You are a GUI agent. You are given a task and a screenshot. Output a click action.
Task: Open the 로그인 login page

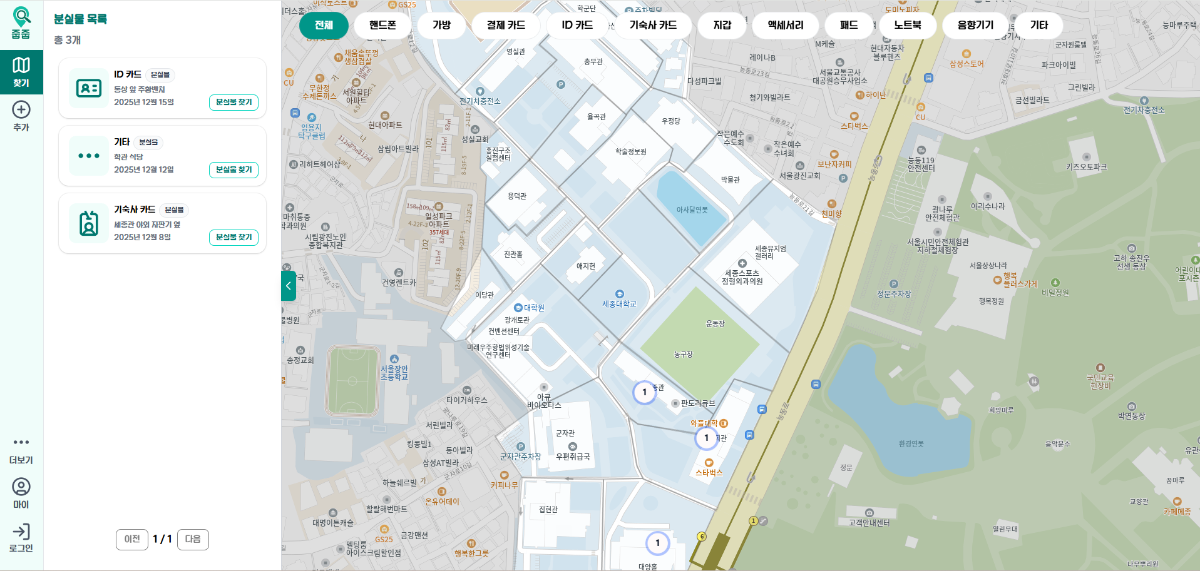coord(21,538)
